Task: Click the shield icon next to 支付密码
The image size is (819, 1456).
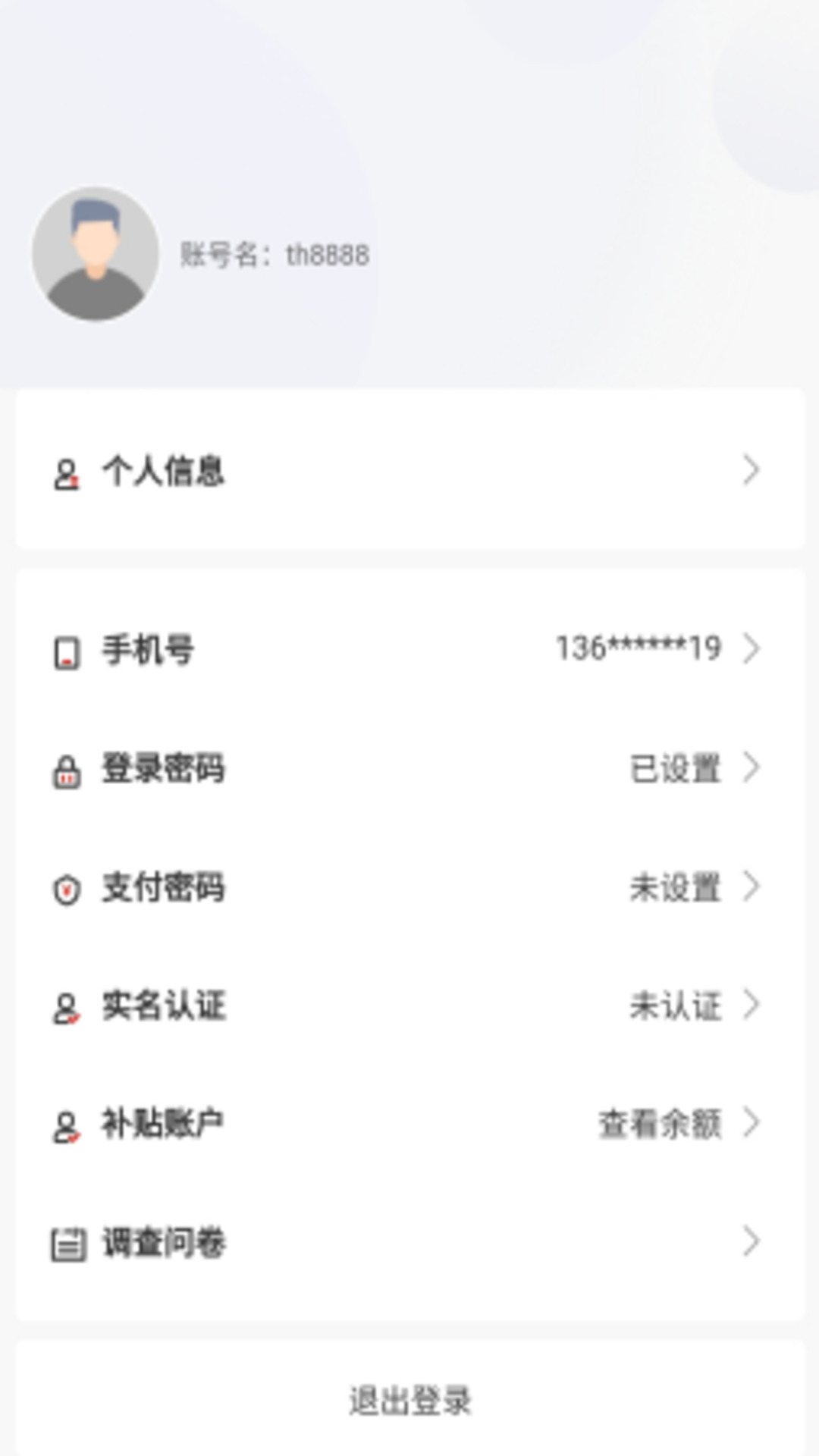Action: point(67,890)
